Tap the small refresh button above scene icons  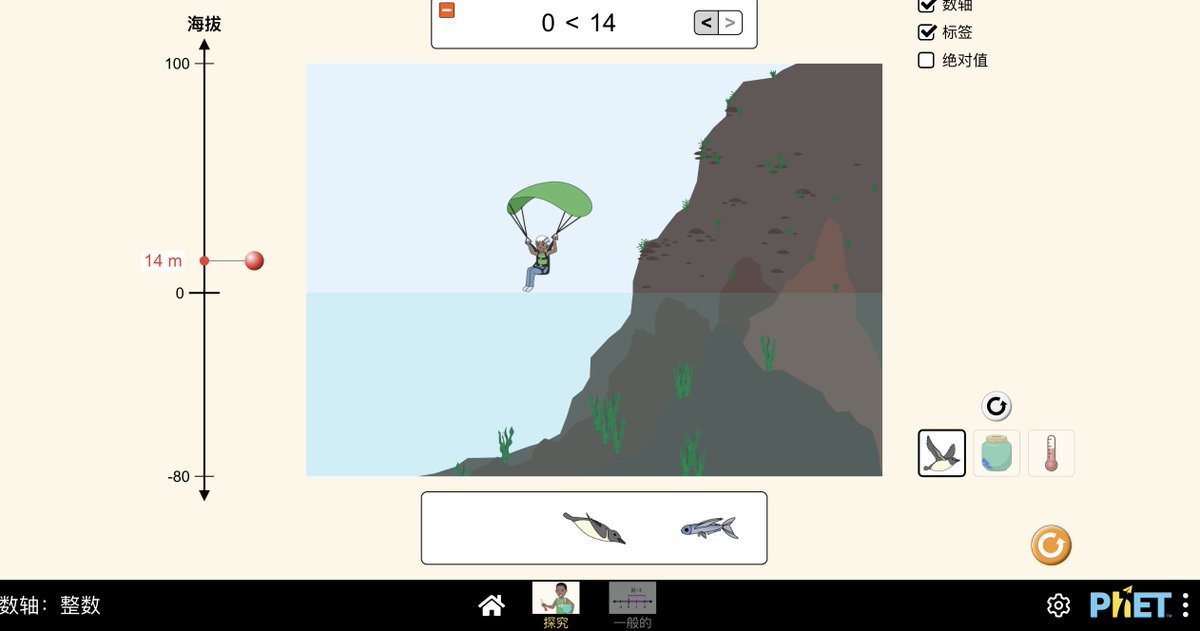pos(996,406)
